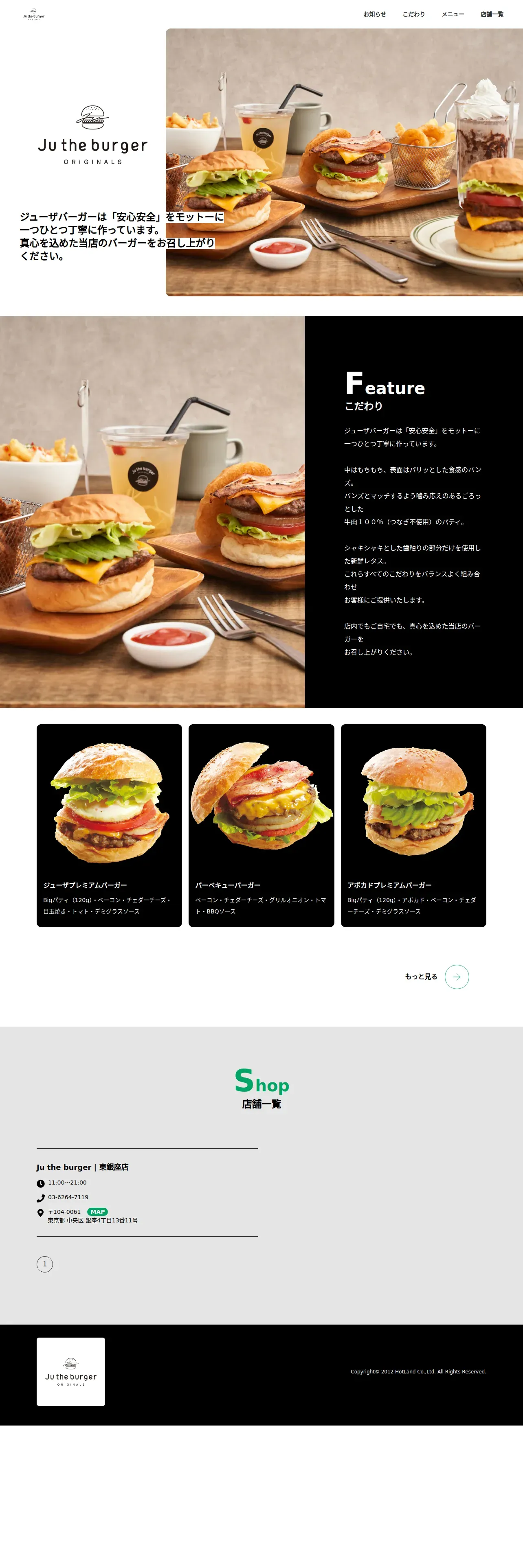Select 店舗一覧 in the top navigation

(491, 14)
